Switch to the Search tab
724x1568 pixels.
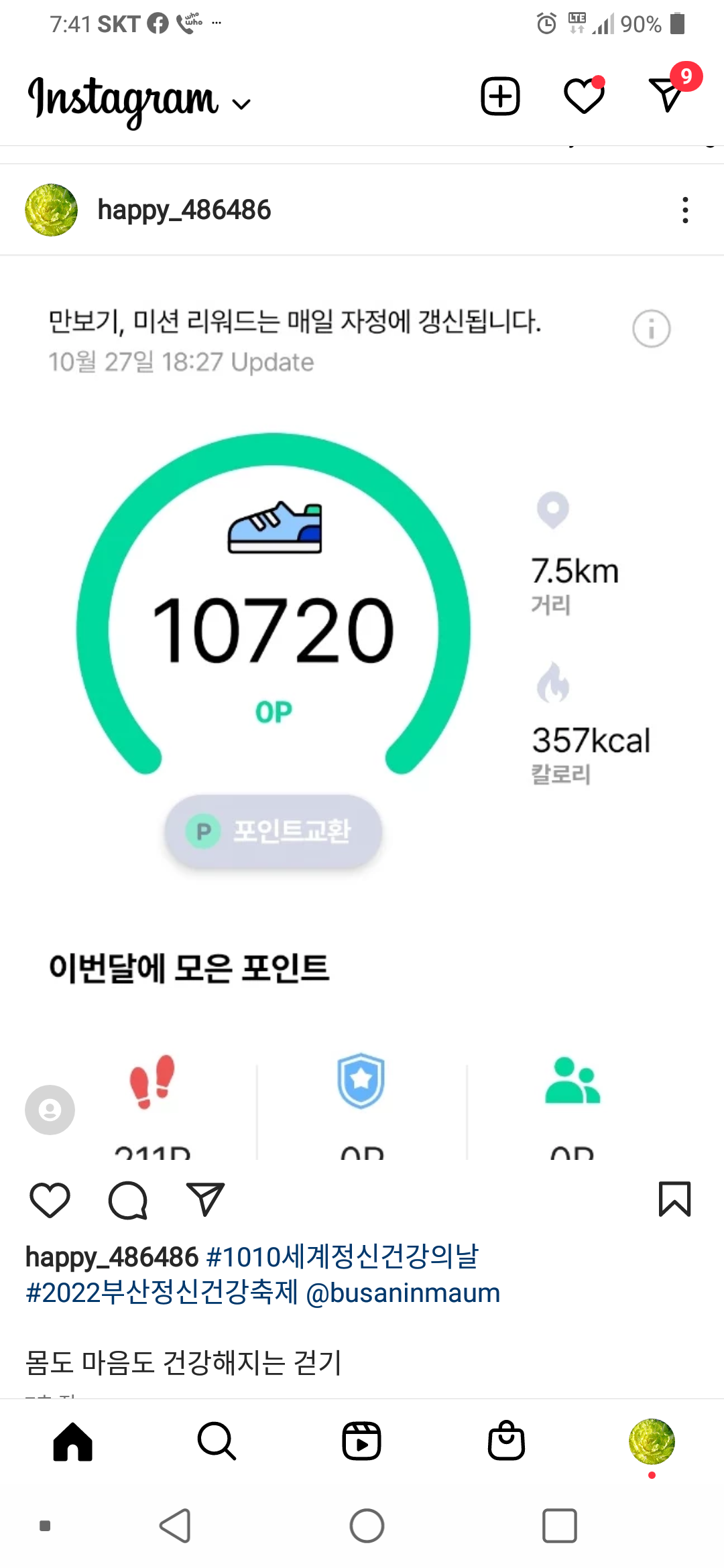217,1441
